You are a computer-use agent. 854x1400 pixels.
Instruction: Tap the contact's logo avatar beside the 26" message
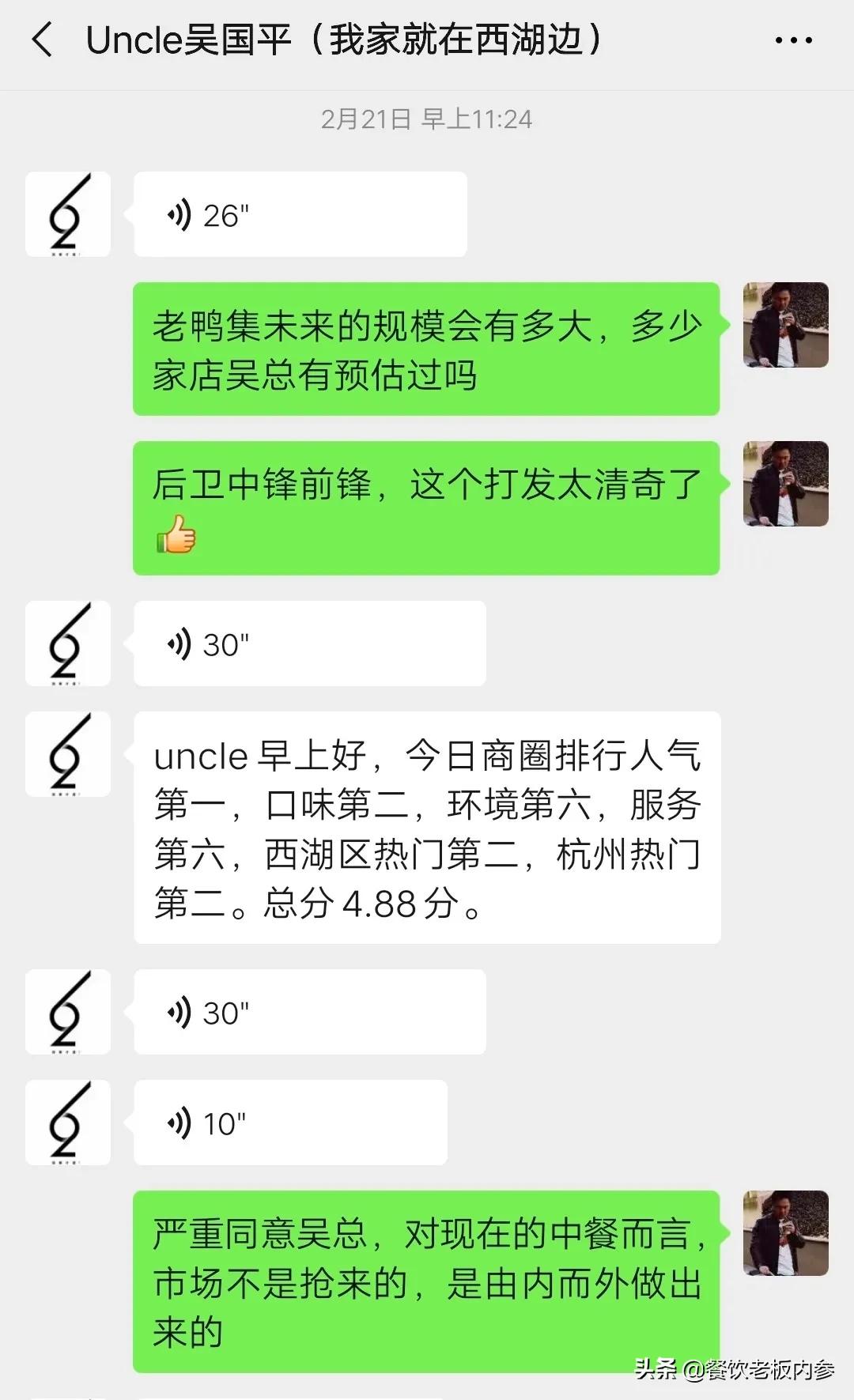(x=67, y=213)
